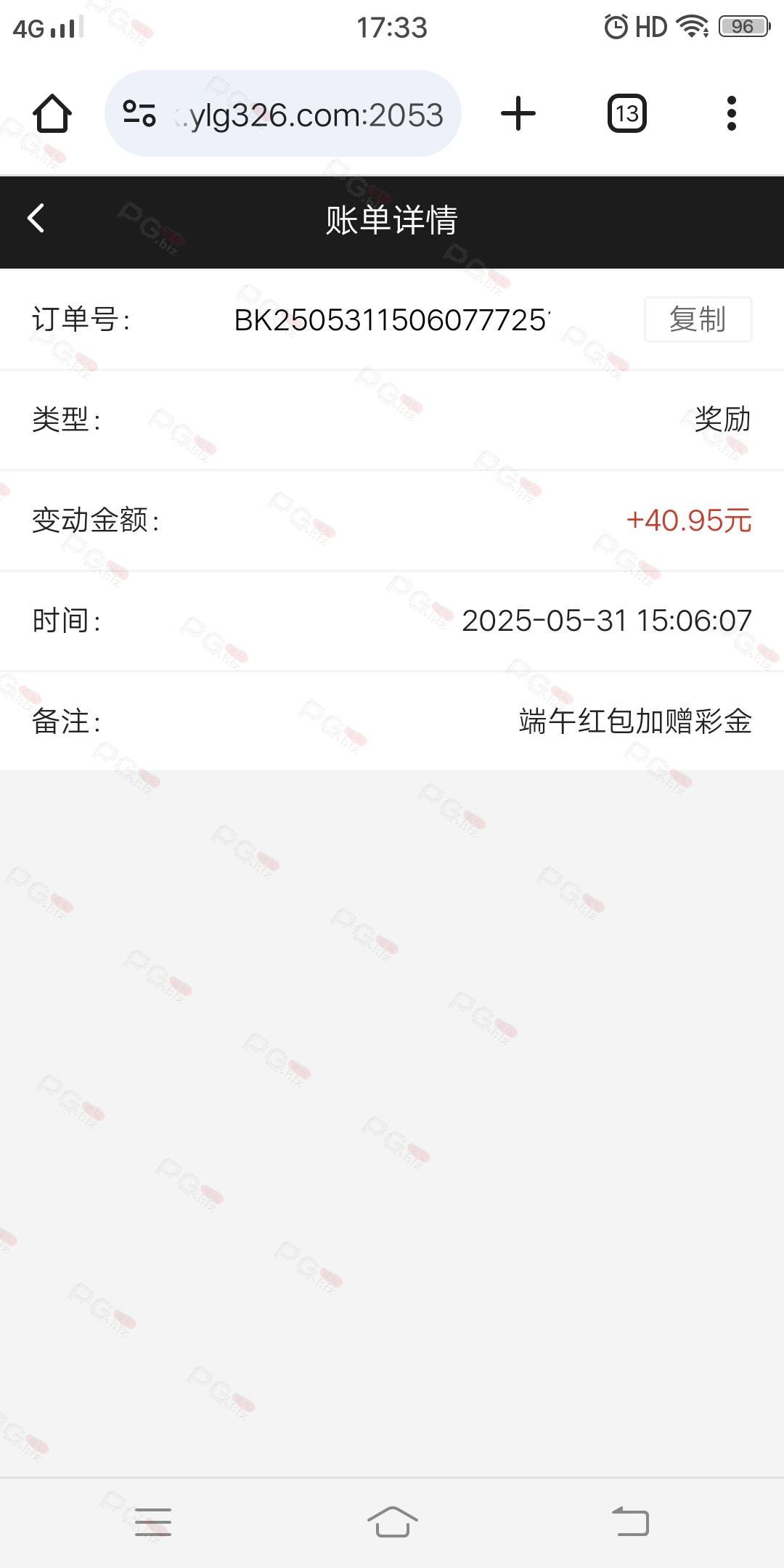Copy the order number with 复制
Image resolution: width=784 pixels, height=1568 pixels.
point(698,319)
